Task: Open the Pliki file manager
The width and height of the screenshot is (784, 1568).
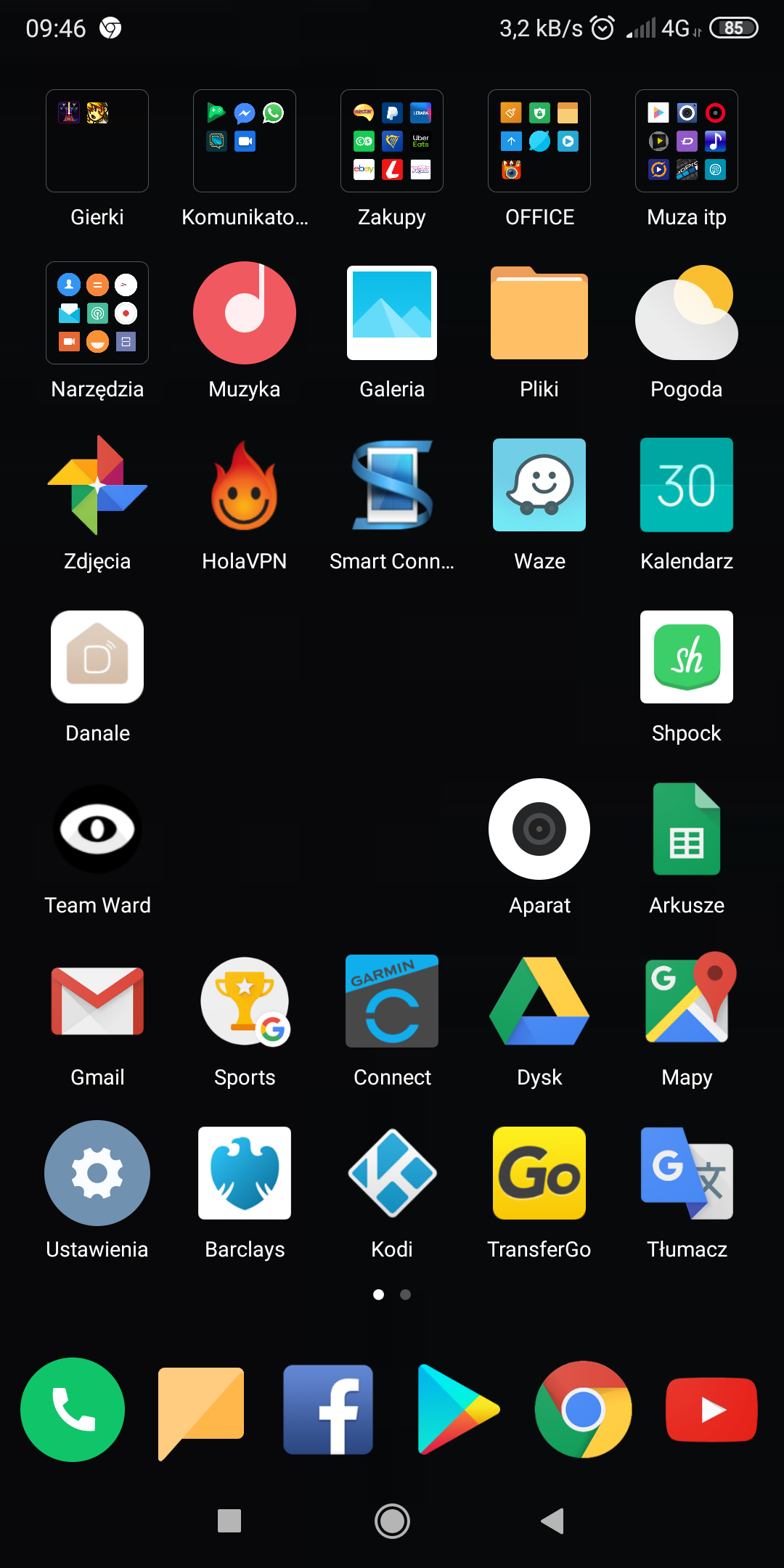Action: click(x=539, y=313)
